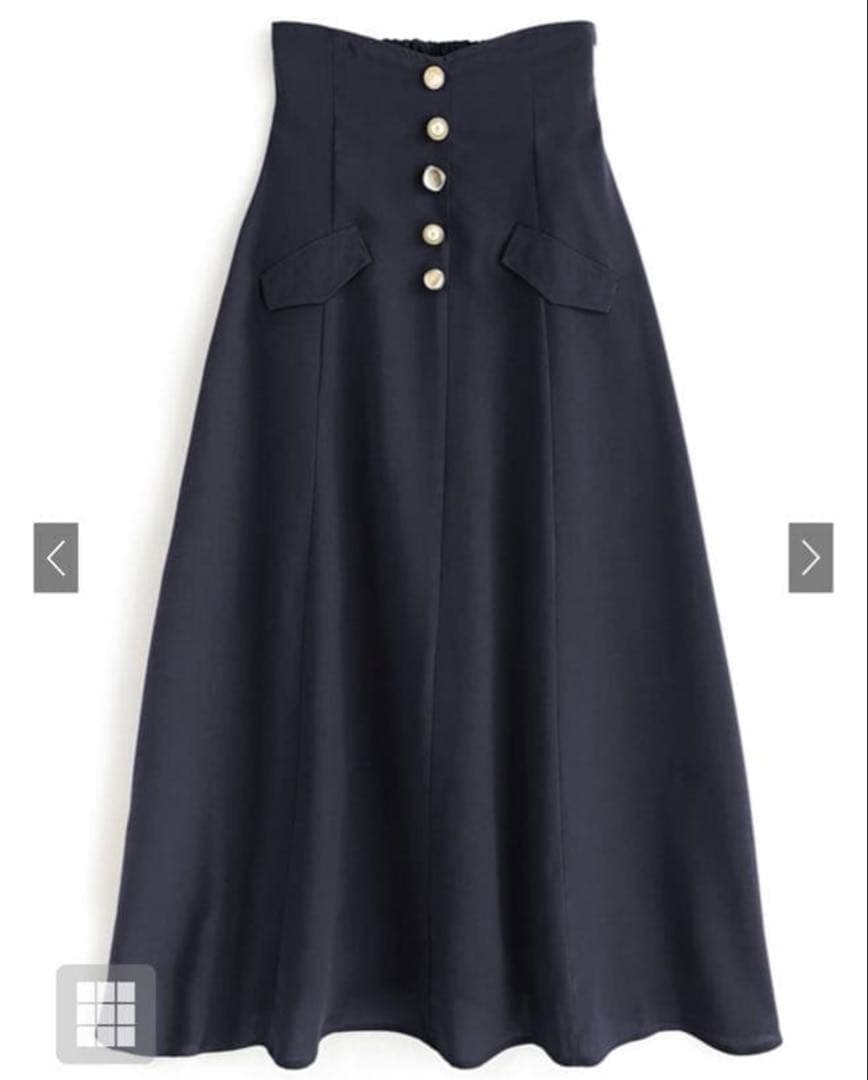Screen dimensions: 868x1080
Task: Show the next product image
Action: pyautogui.click(x=810, y=558)
